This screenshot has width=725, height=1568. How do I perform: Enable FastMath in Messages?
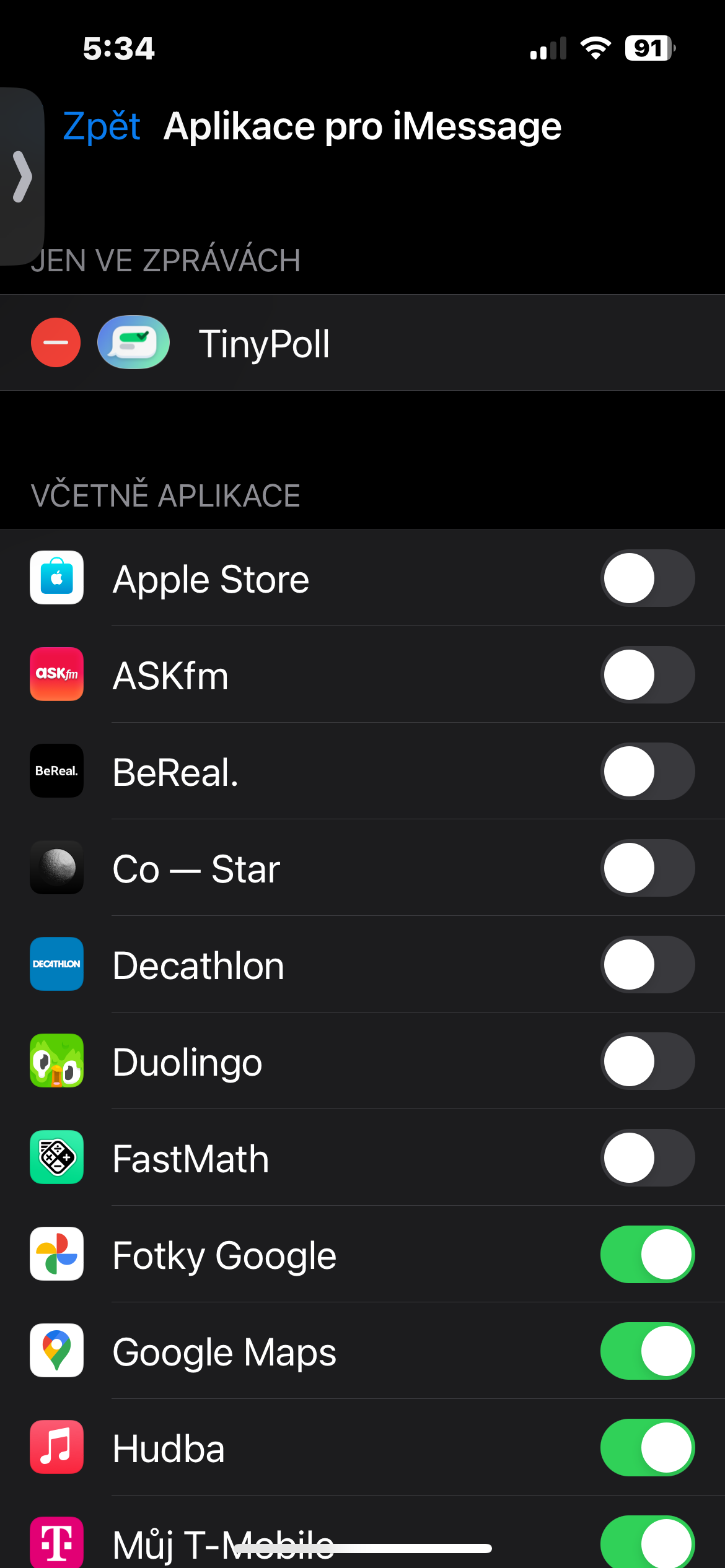[648, 1157]
